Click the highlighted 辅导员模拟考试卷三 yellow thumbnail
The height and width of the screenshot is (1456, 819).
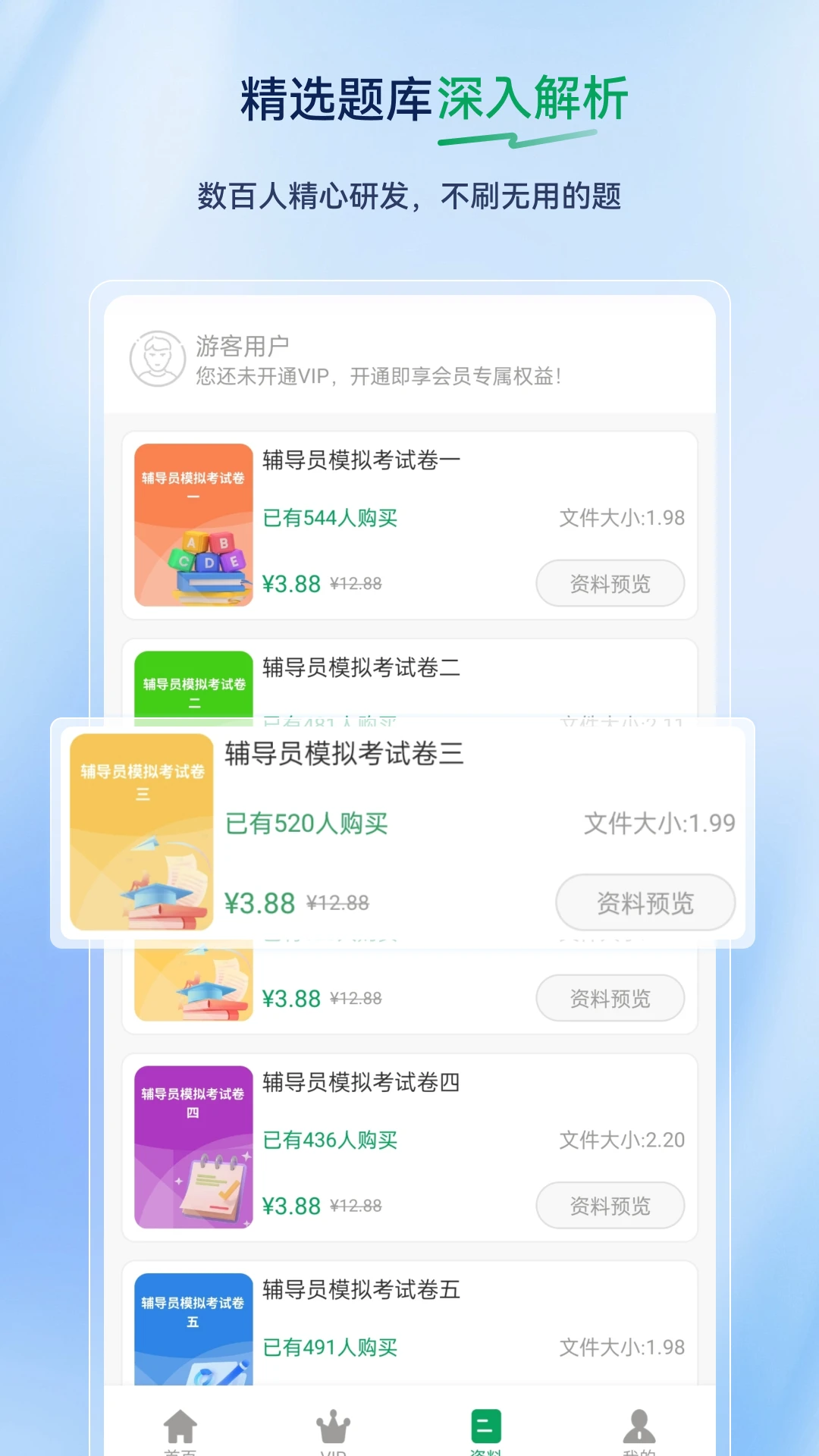click(141, 830)
